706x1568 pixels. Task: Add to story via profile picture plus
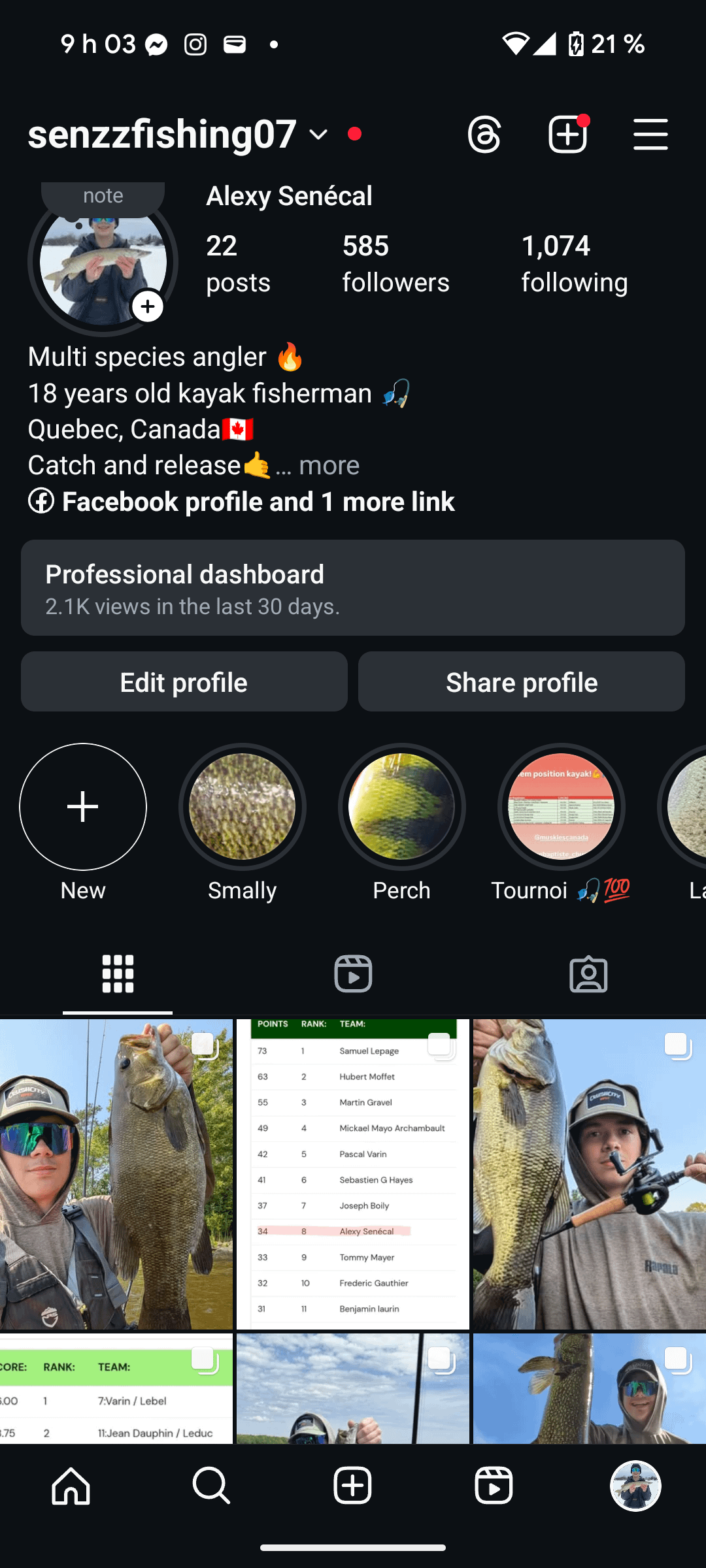pos(148,306)
